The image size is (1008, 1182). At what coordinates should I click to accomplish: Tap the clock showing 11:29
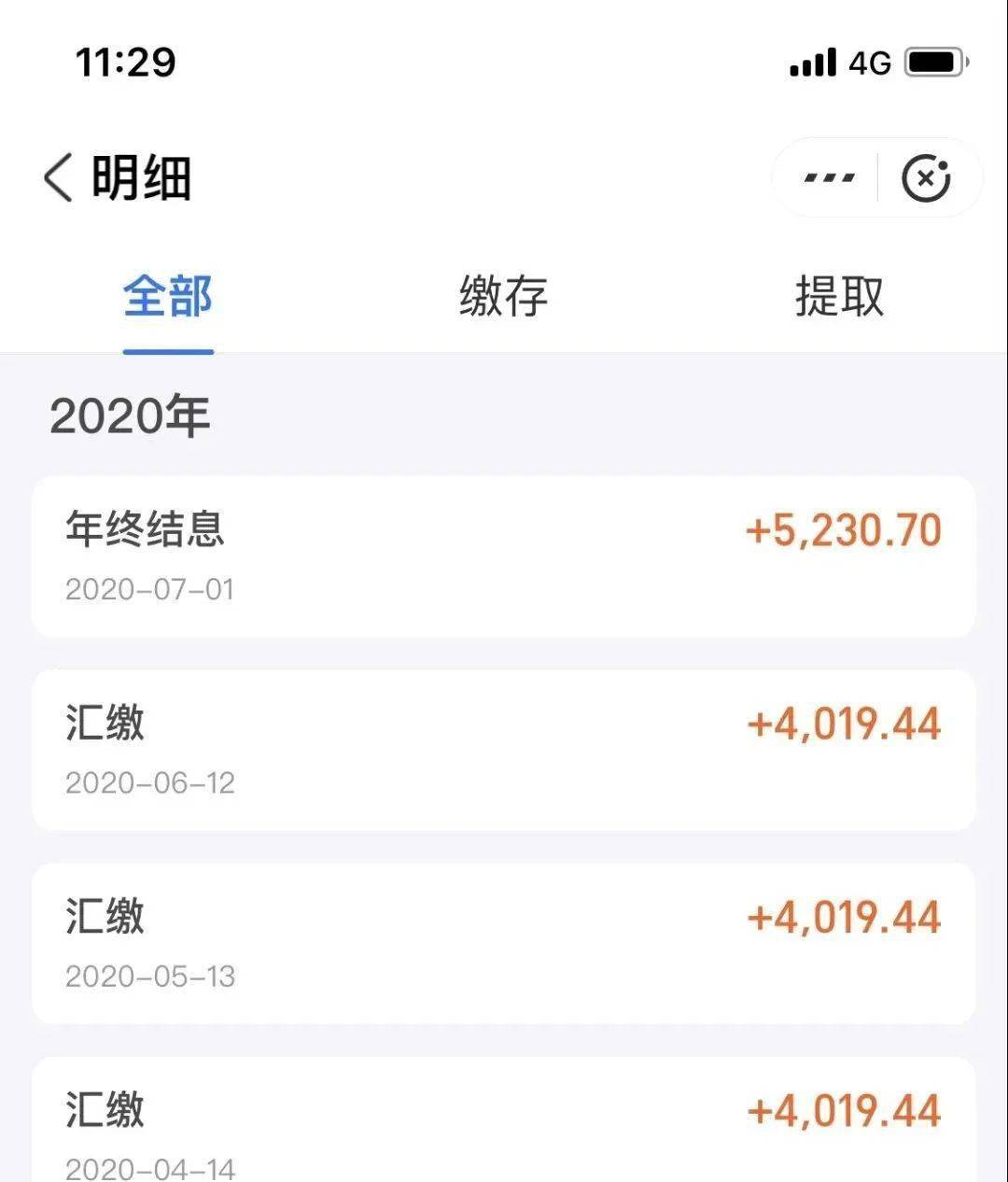(x=123, y=63)
